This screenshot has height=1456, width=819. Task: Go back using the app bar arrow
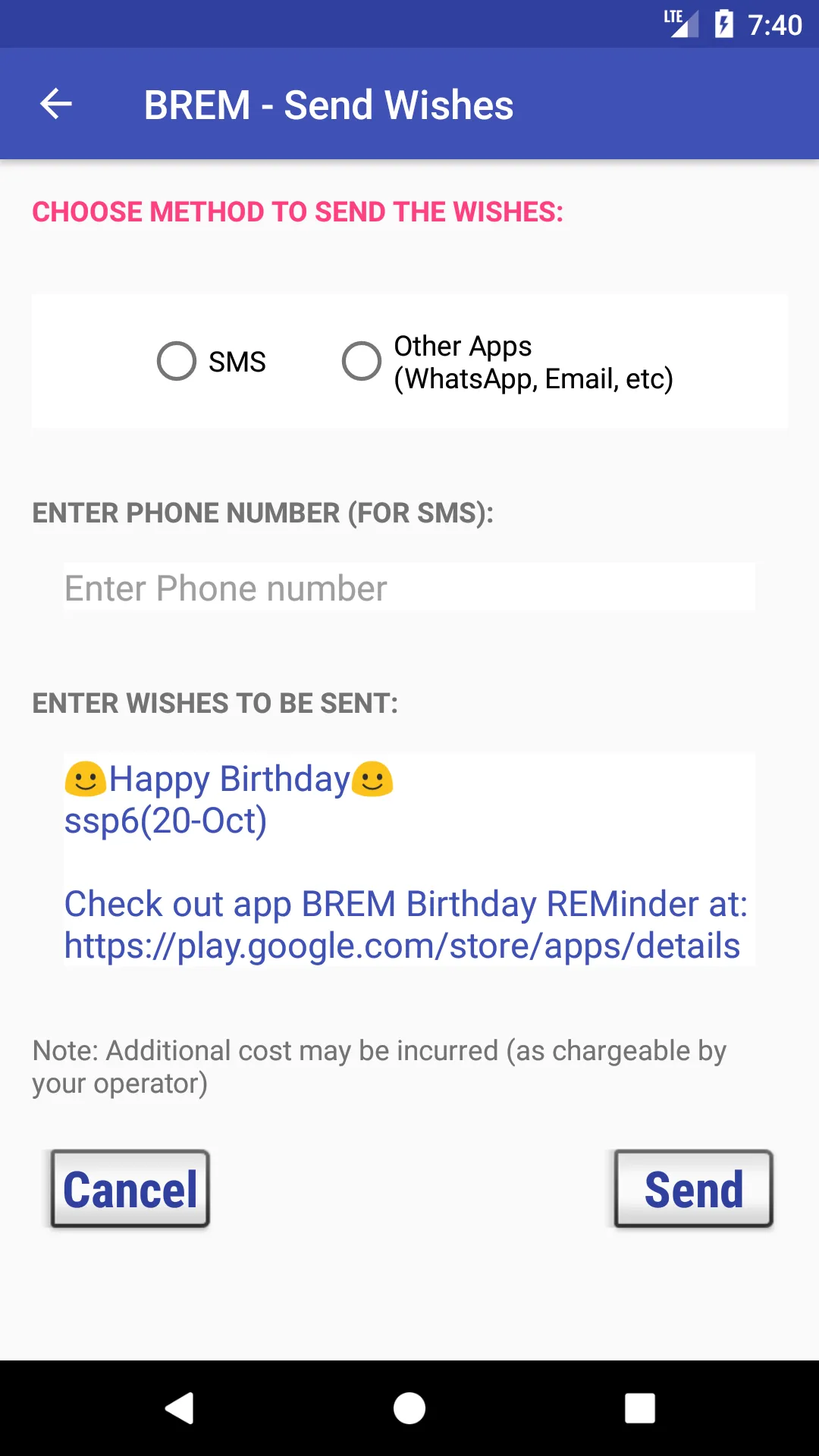56,104
